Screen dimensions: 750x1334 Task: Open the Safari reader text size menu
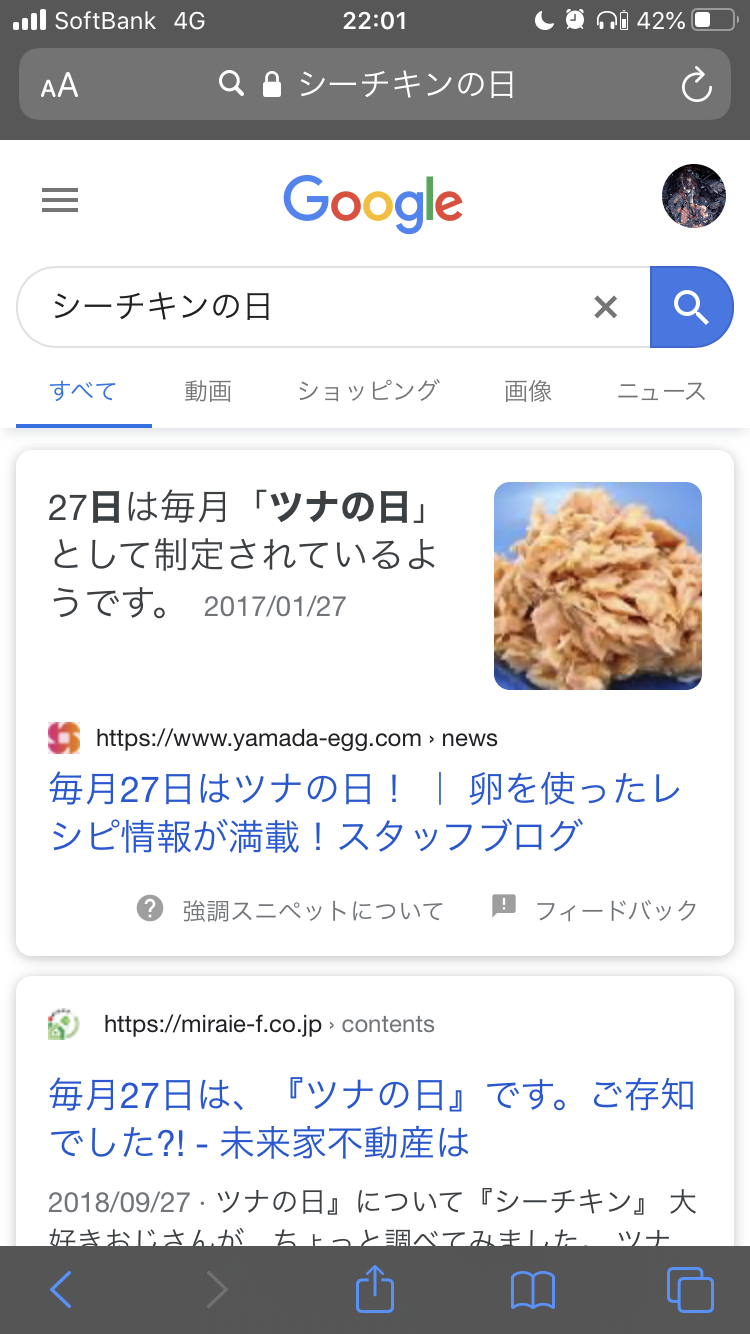pos(59,86)
